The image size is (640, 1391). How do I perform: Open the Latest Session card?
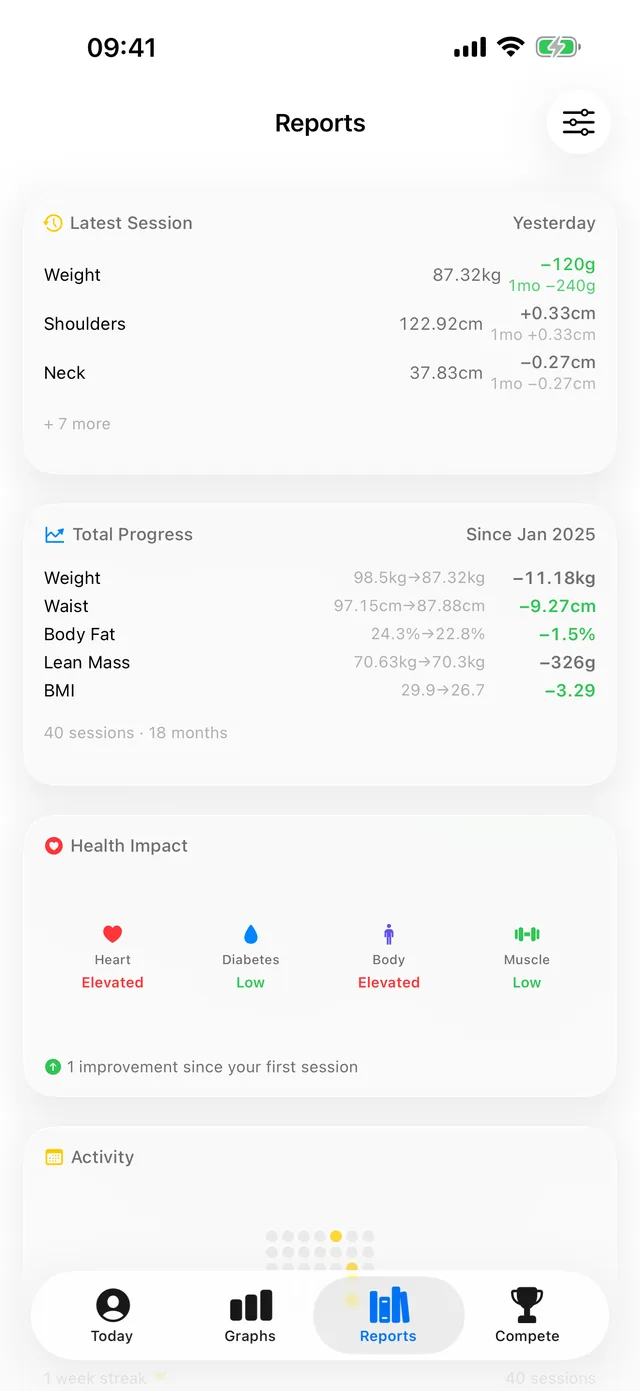[x=320, y=333]
